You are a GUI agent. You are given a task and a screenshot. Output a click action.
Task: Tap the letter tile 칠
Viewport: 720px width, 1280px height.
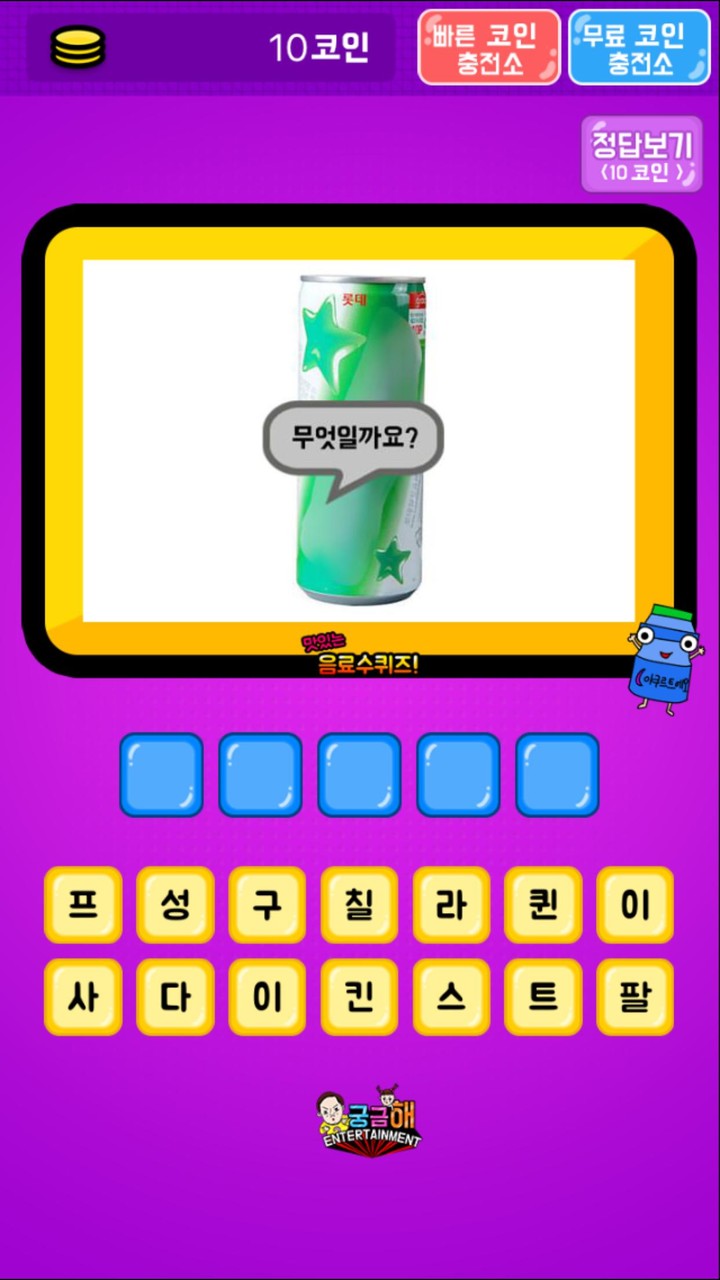coord(359,905)
